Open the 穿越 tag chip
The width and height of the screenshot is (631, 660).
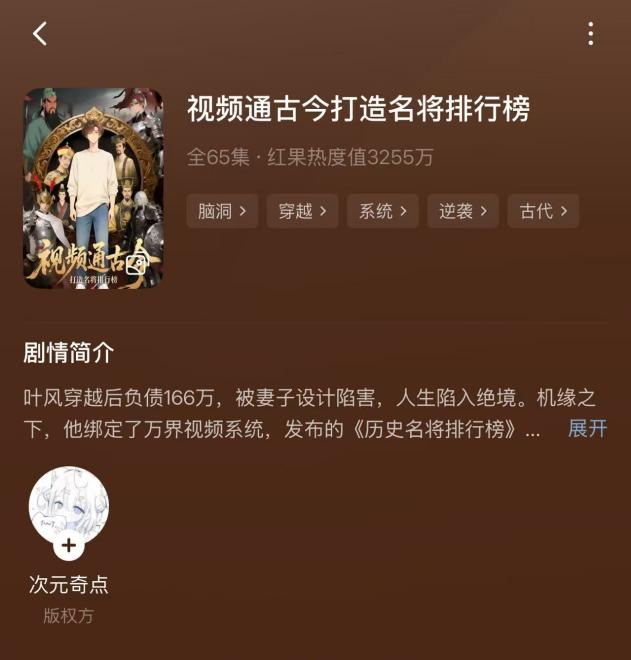pyautogui.click(x=302, y=211)
